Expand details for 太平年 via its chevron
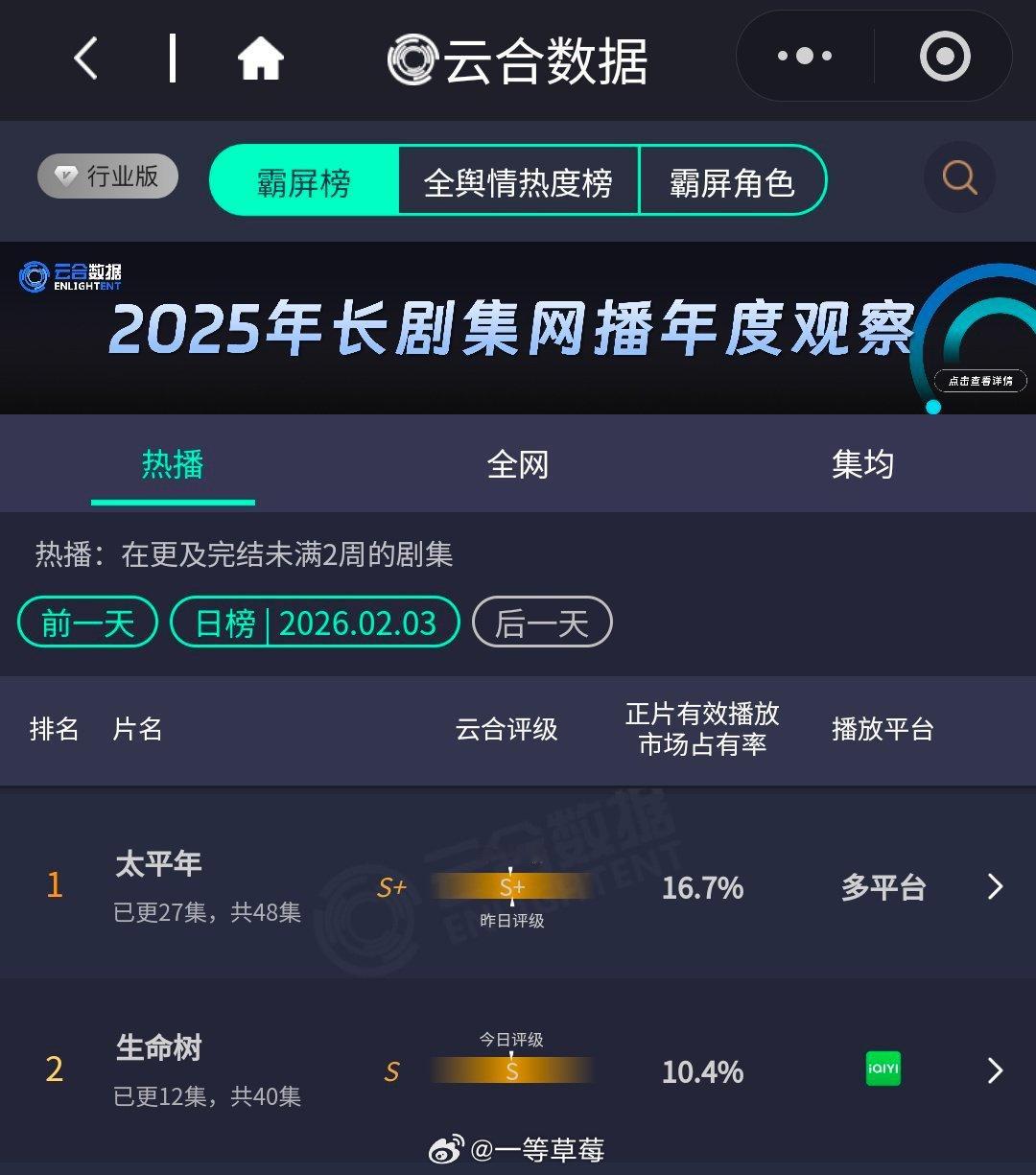This screenshot has width=1036, height=1175. tap(995, 887)
